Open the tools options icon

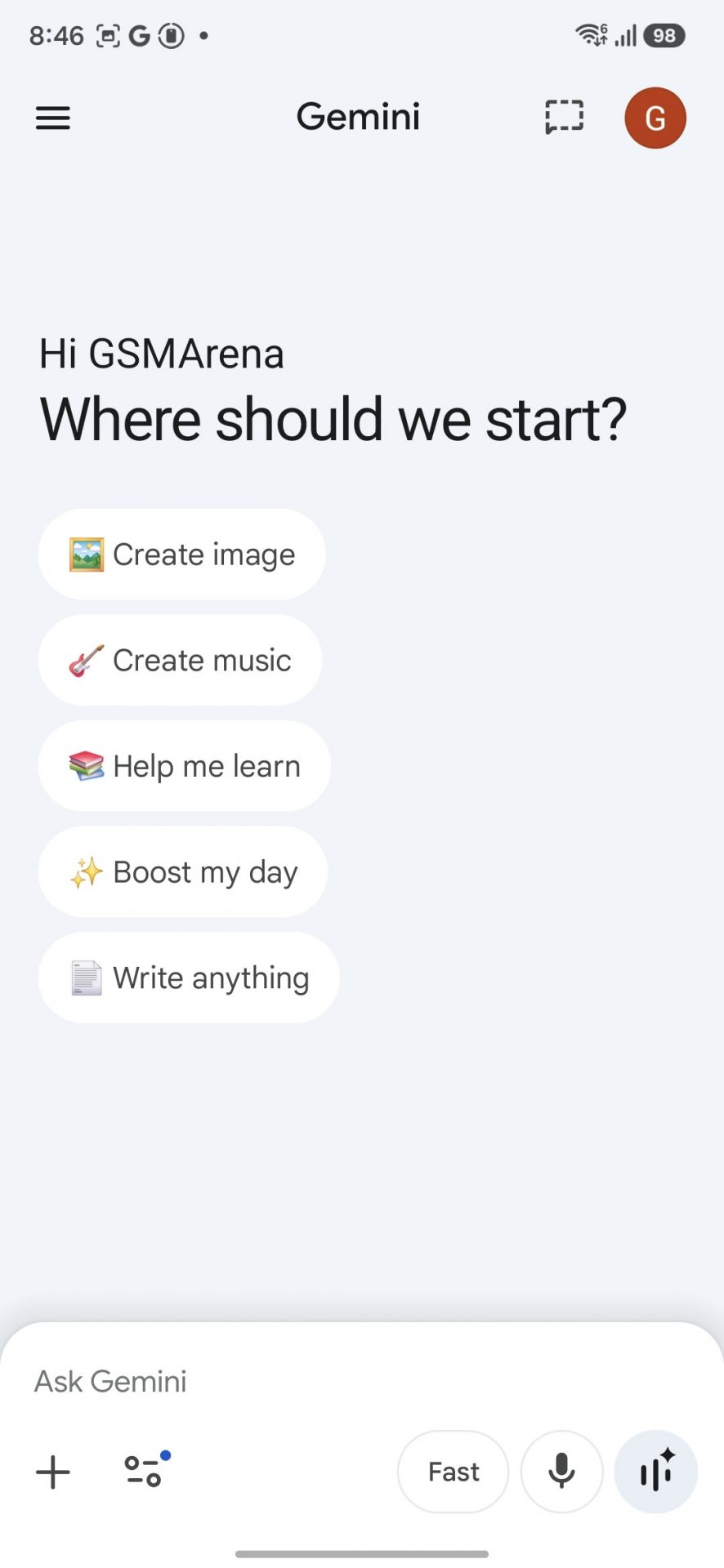(145, 1471)
